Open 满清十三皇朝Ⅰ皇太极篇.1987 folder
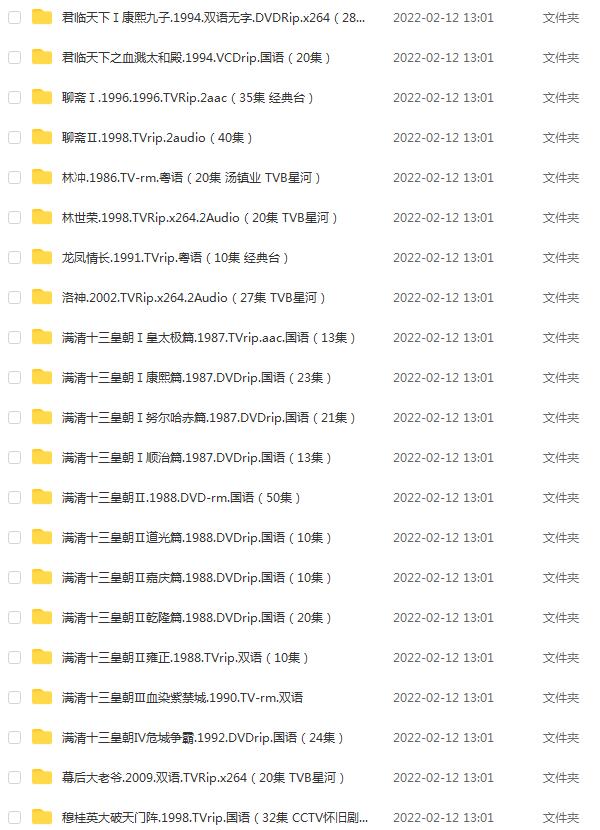The width and height of the screenshot is (600, 830). coord(209,337)
